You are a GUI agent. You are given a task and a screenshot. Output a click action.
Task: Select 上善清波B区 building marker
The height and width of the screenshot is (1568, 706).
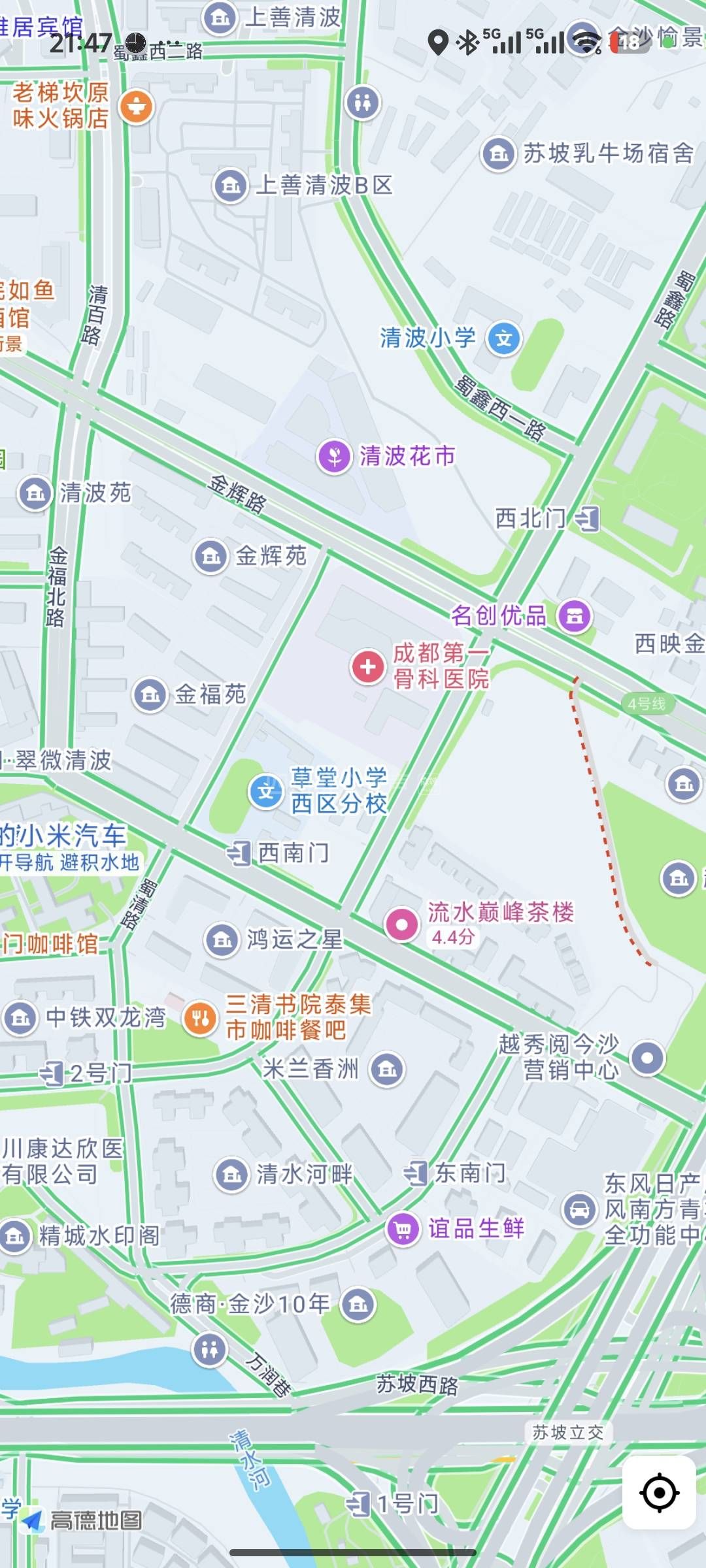[x=230, y=186]
